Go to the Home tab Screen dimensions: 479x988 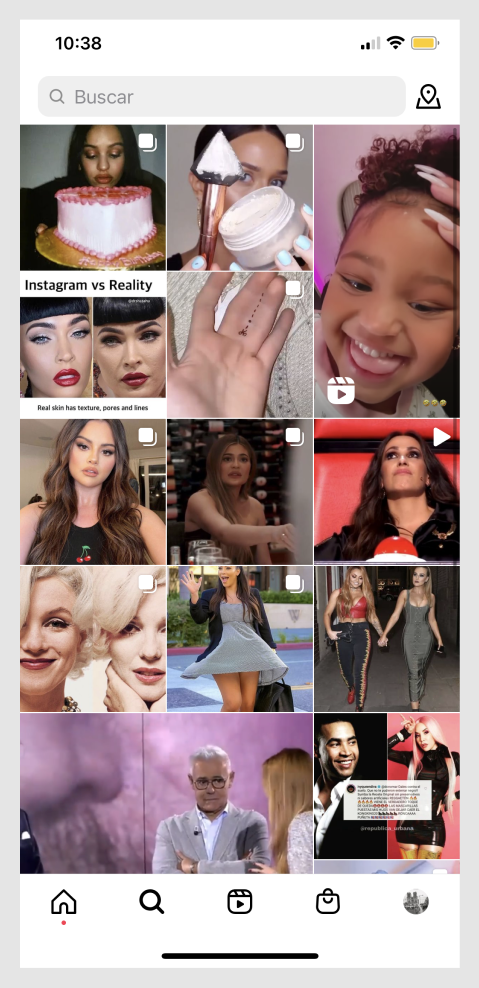[64, 902]
